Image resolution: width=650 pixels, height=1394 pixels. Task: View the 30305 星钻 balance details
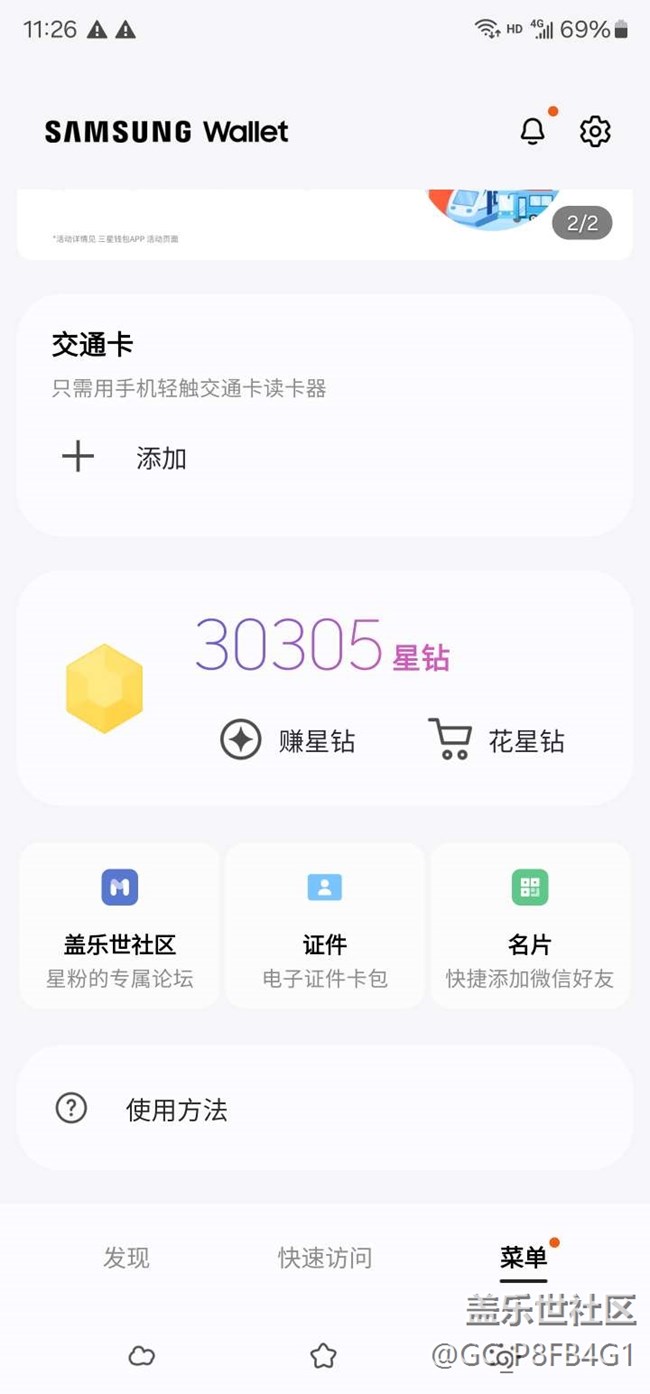[x=322, y=645]
